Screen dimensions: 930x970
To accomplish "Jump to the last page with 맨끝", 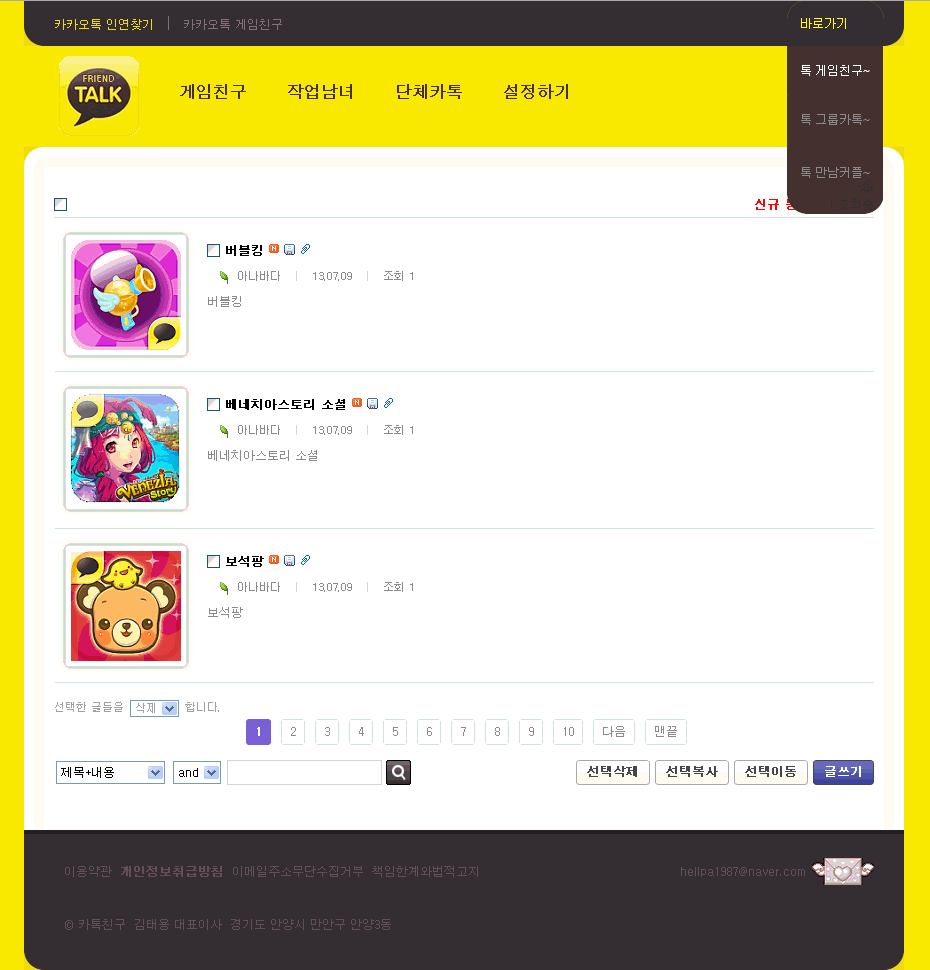I will coord(665,732).
